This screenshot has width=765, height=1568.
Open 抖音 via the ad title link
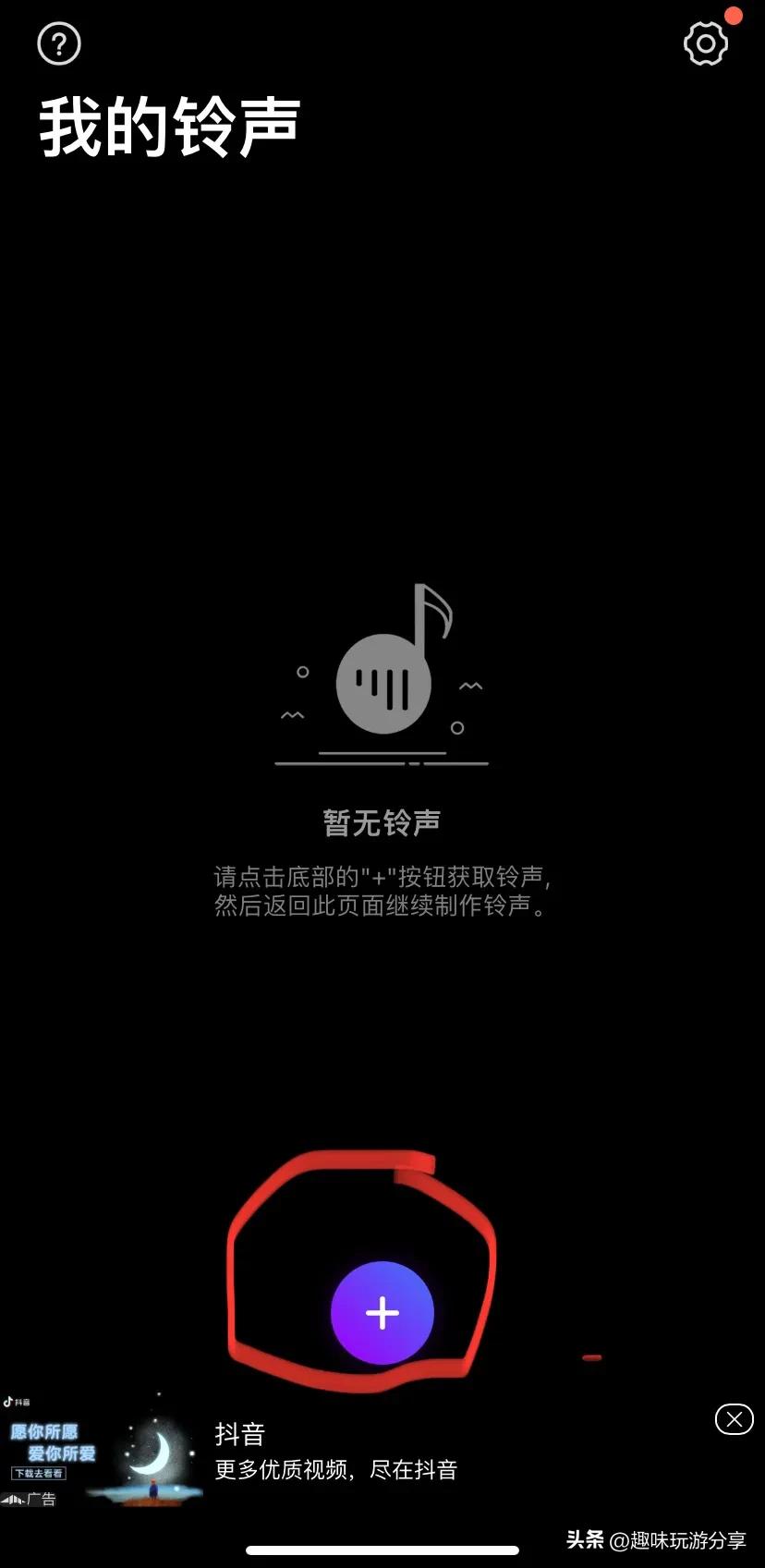(240, 1433)
